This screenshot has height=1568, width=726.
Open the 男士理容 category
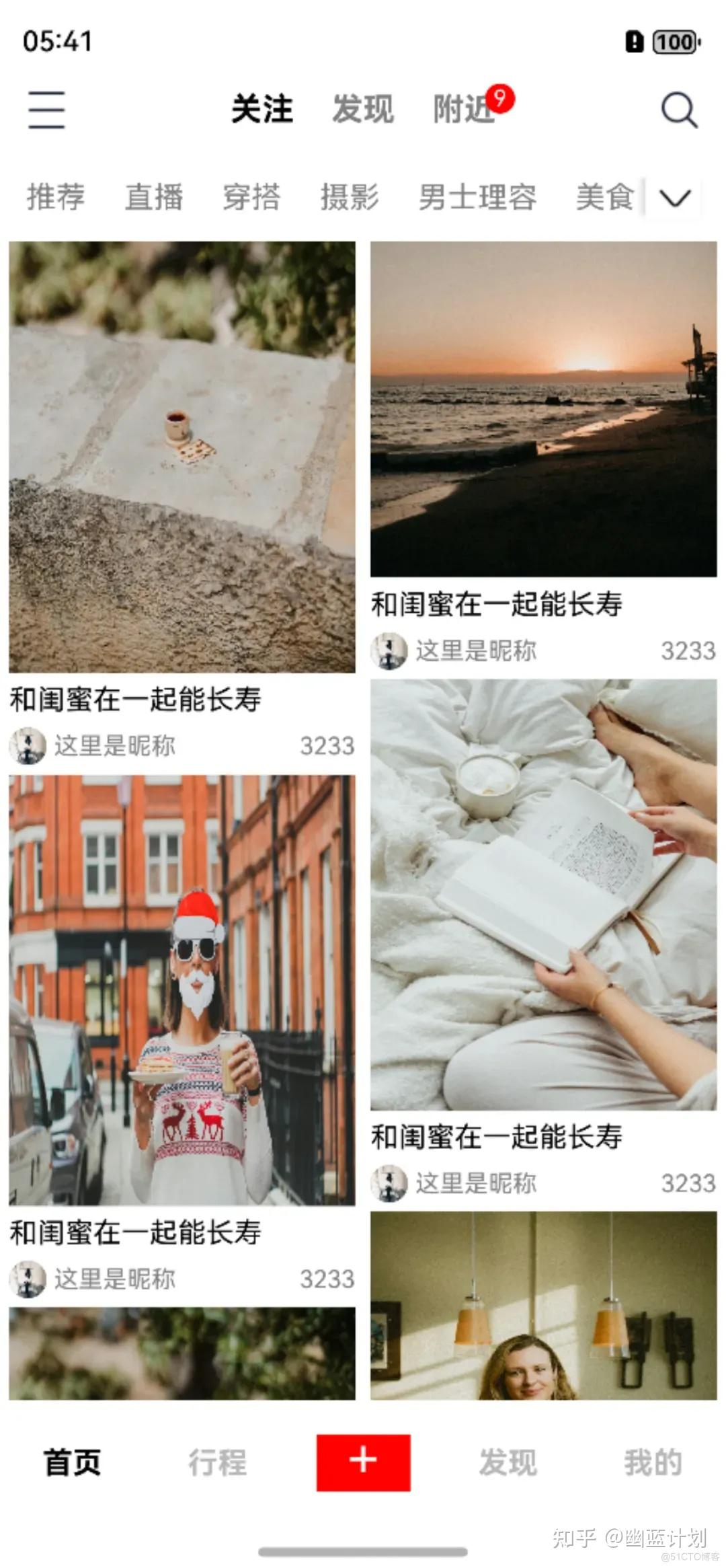click(477, 197)
